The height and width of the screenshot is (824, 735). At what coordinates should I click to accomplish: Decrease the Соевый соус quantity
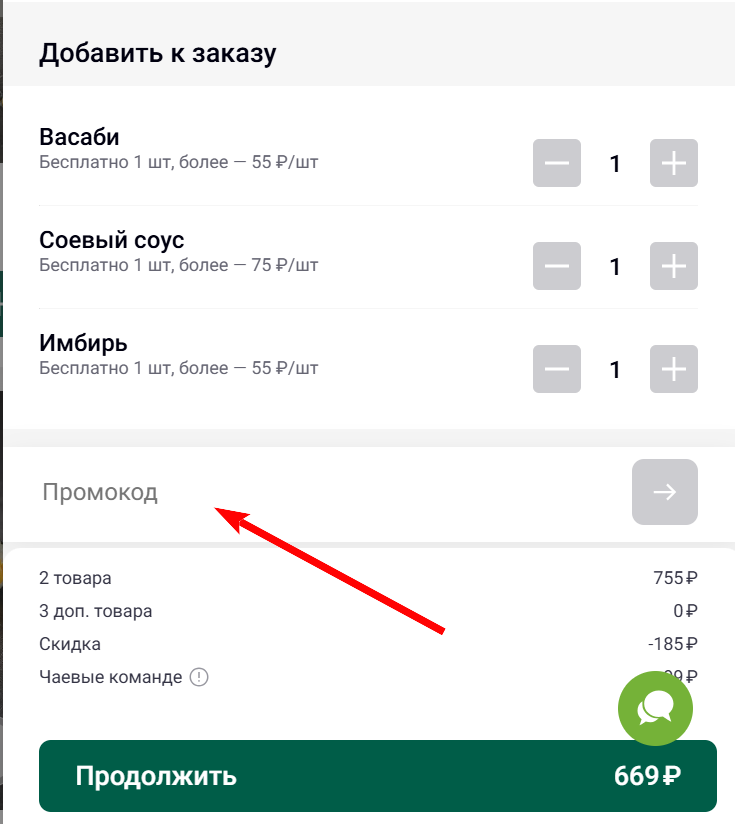(x=557, y=267)
